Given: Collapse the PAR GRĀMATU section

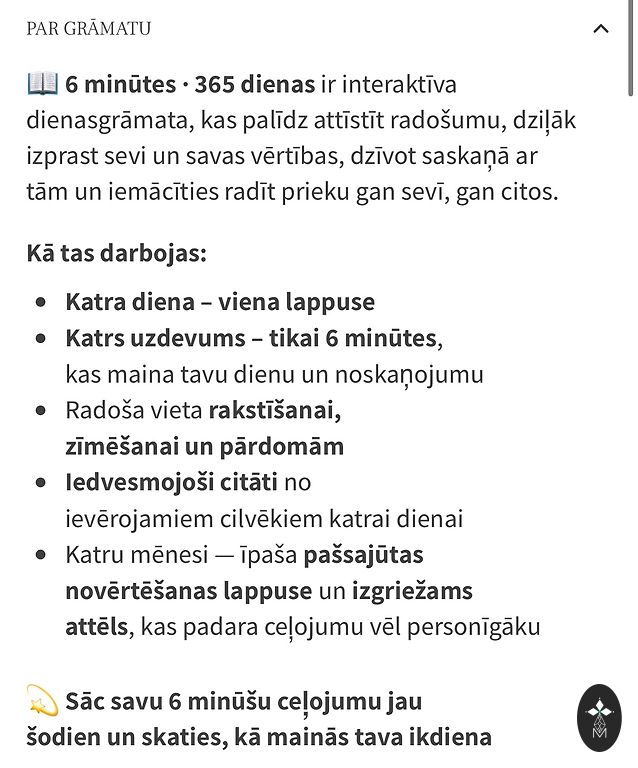Looking at the screenshot, I should [600, 29].
